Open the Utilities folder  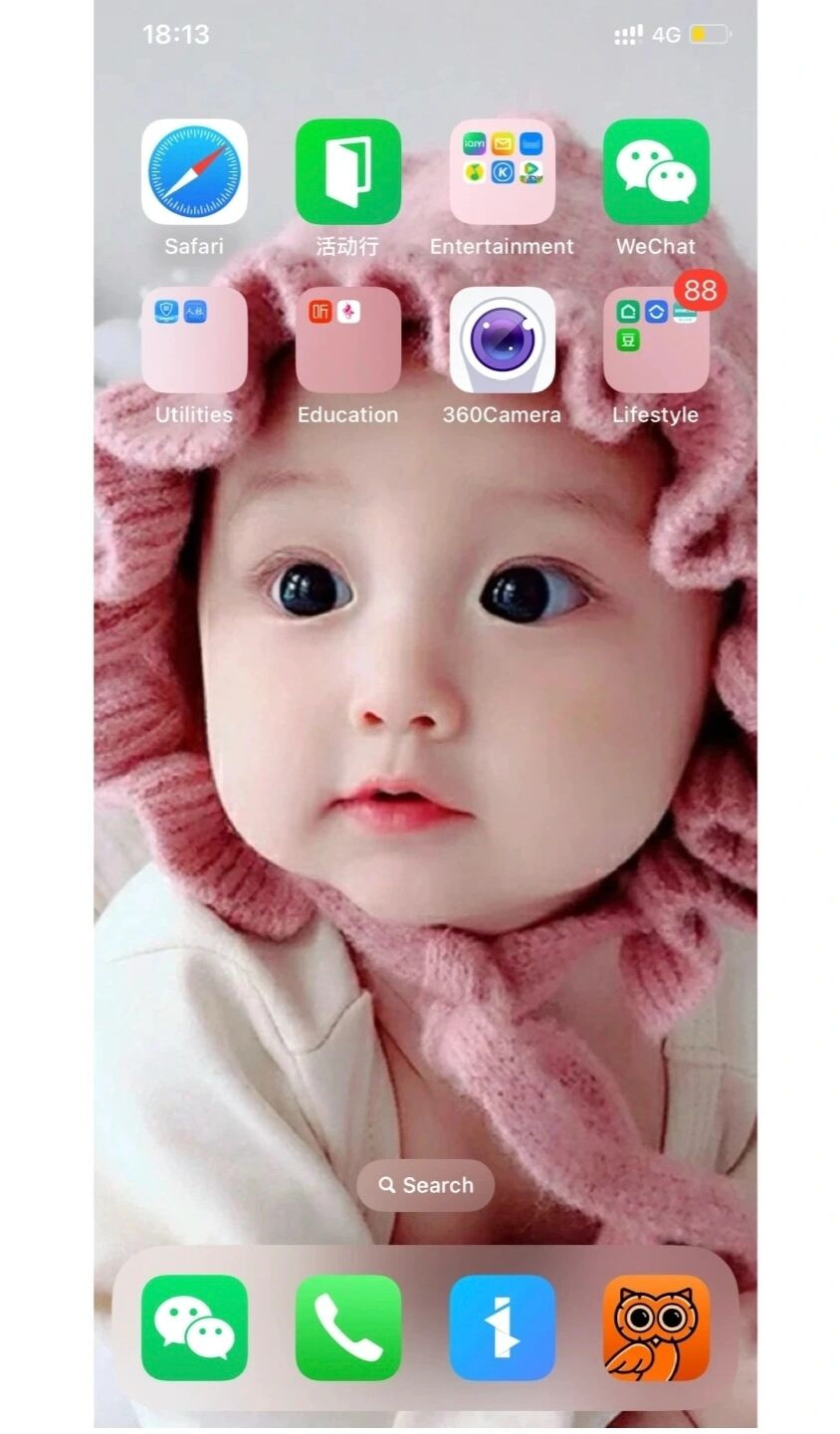(x=194, y=340)
